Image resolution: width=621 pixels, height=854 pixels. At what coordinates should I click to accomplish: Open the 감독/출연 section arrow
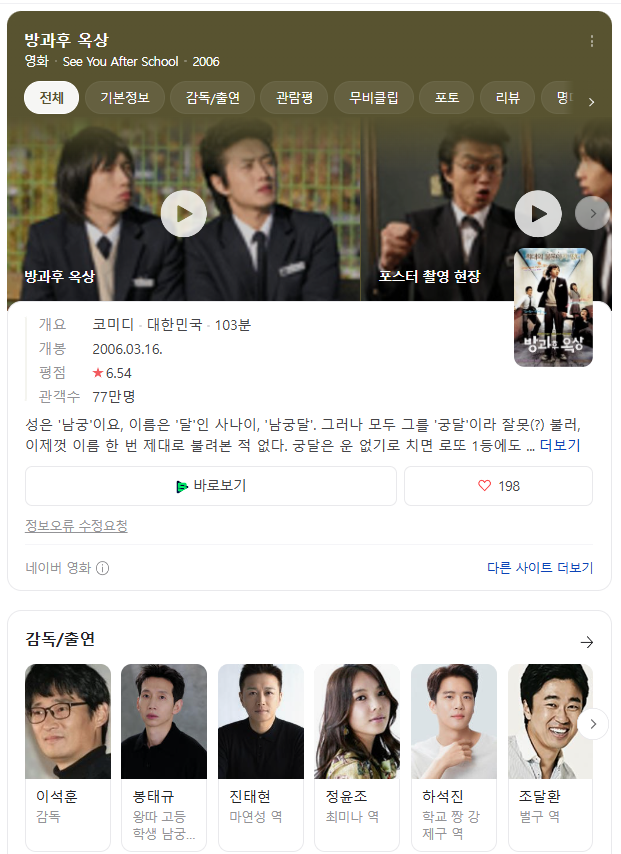587,642
